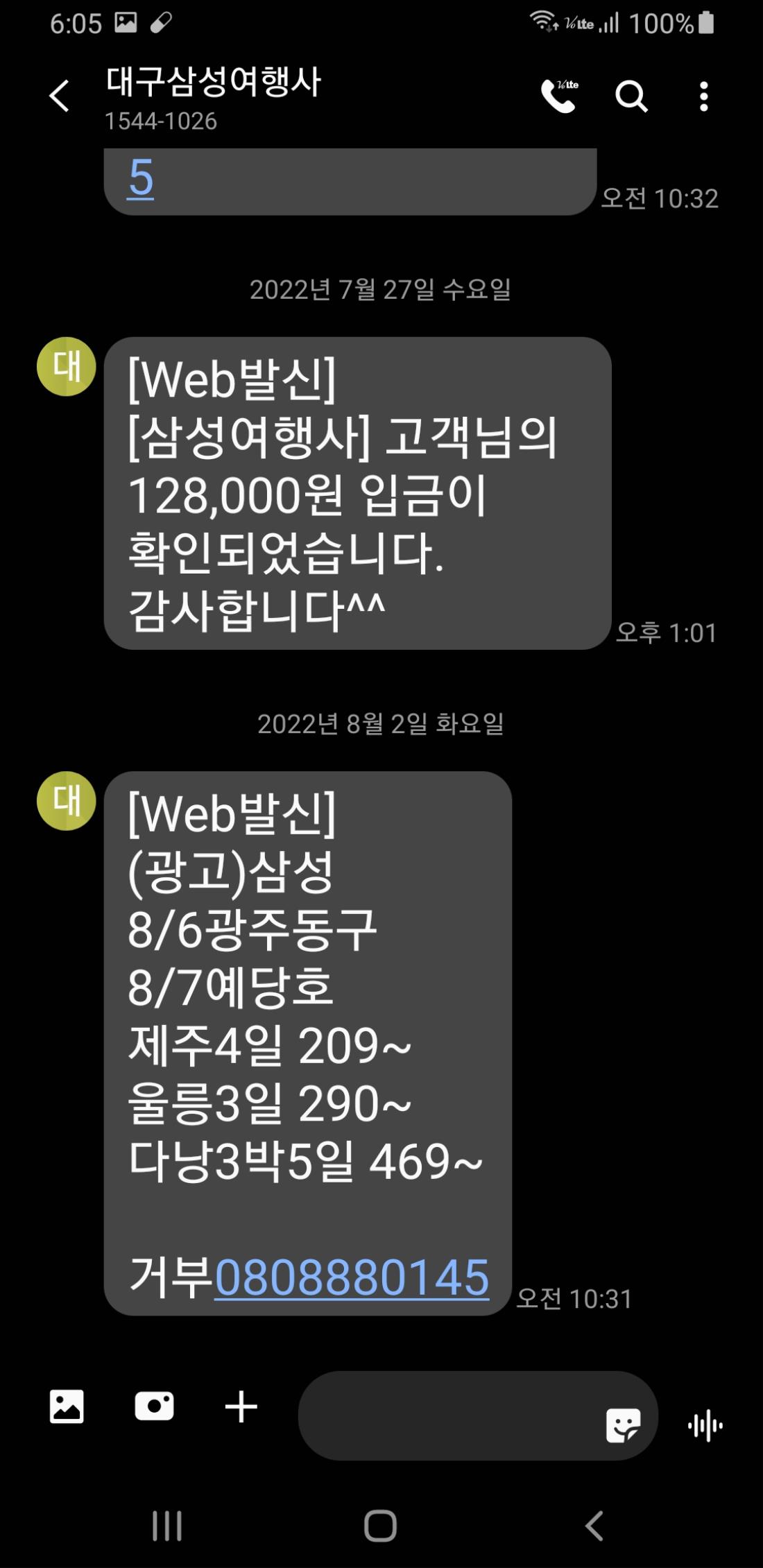Open recent apps from the navigation bar
The width and height of the screenshot is (763, 1568).
pyautogui.click(x=167, y=1526)
